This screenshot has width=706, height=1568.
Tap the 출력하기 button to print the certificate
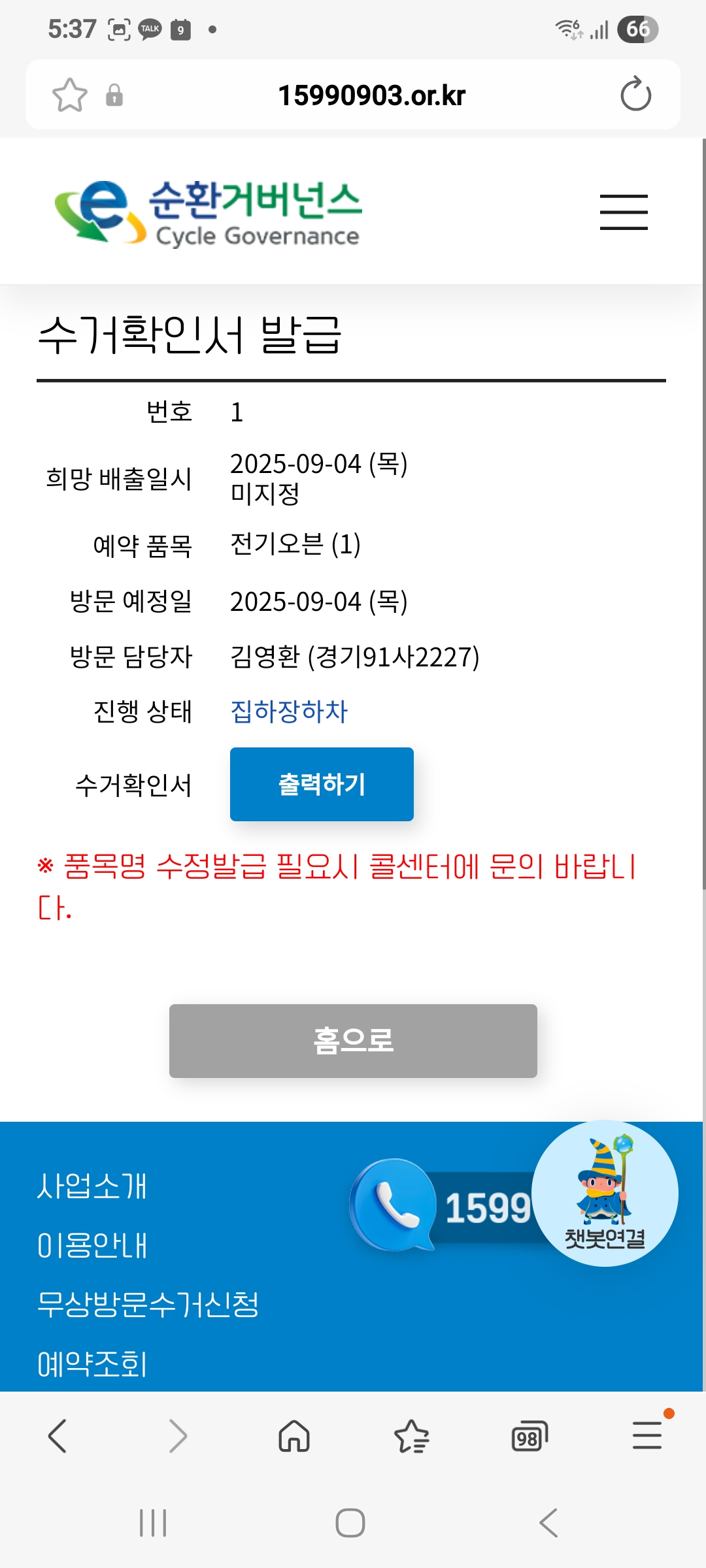pyautogui.click(x=322, y=784)
